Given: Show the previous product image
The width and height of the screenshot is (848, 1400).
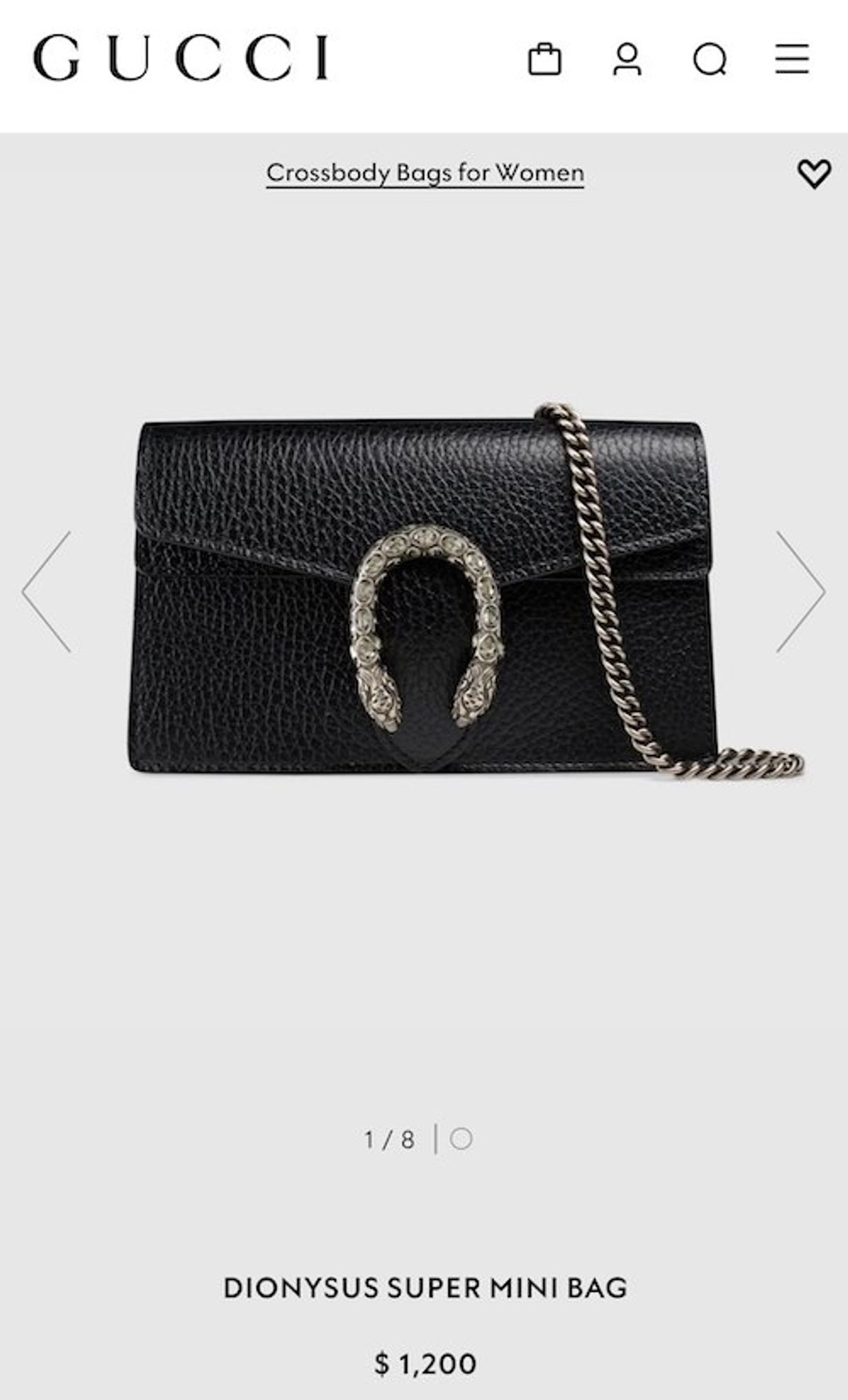Looking at the screenshot, I should point(47,591).
